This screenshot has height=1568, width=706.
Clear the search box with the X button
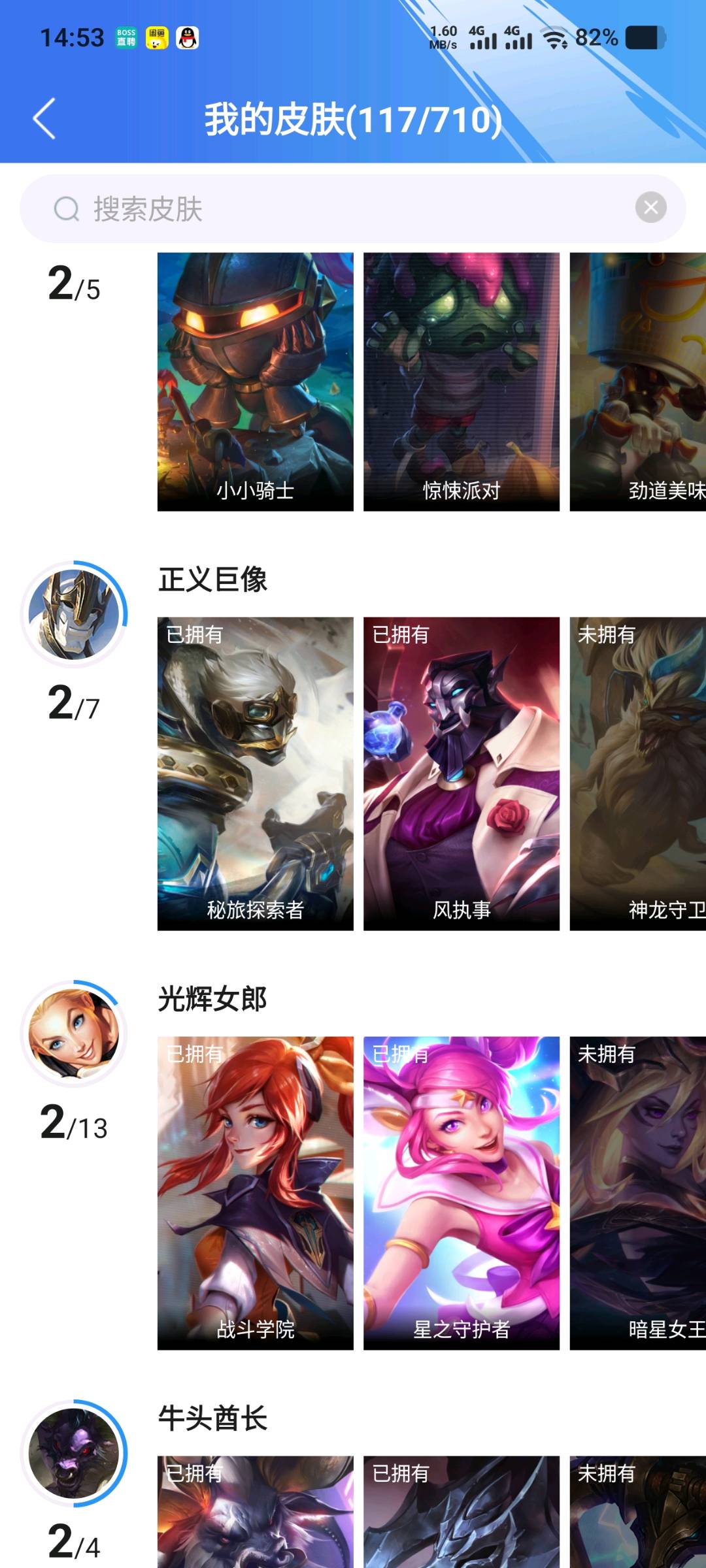tap(650, 208)
